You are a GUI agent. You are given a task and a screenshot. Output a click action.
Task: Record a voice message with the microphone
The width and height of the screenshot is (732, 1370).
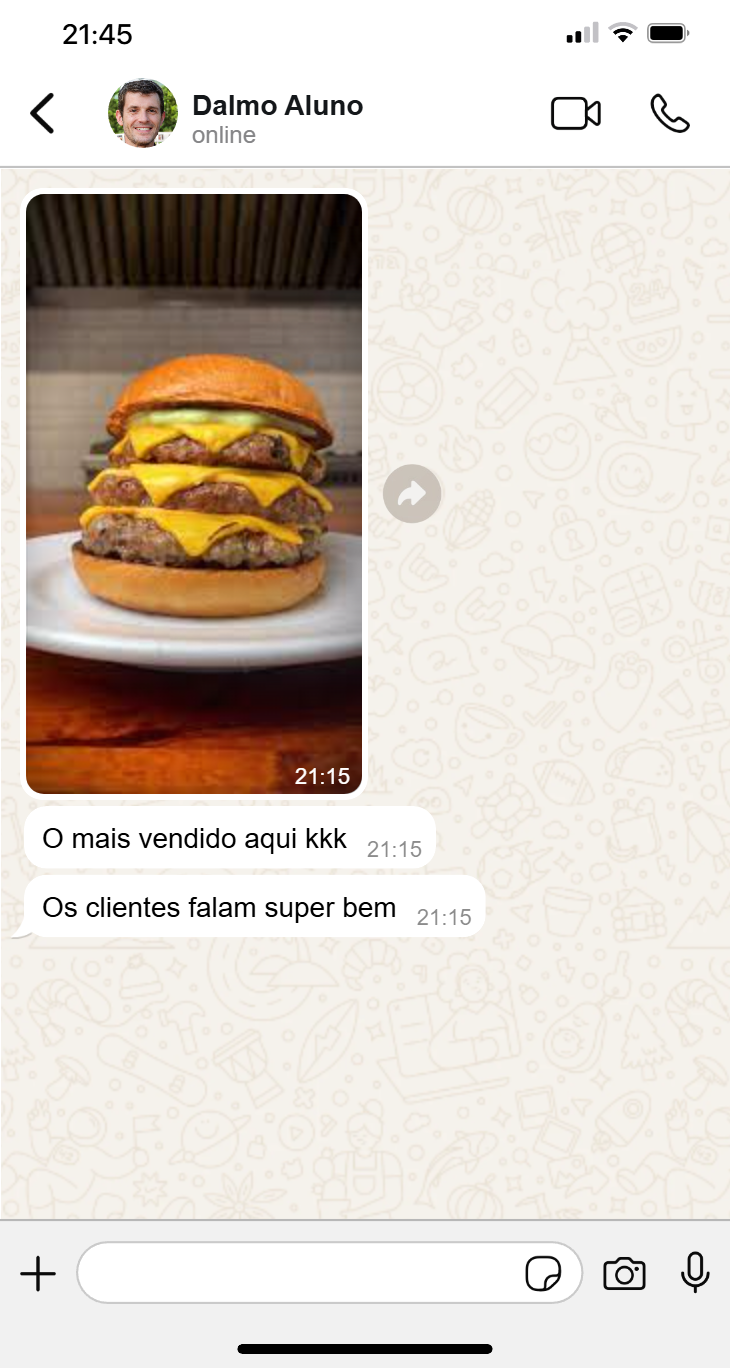click(x=695, y=1274)
